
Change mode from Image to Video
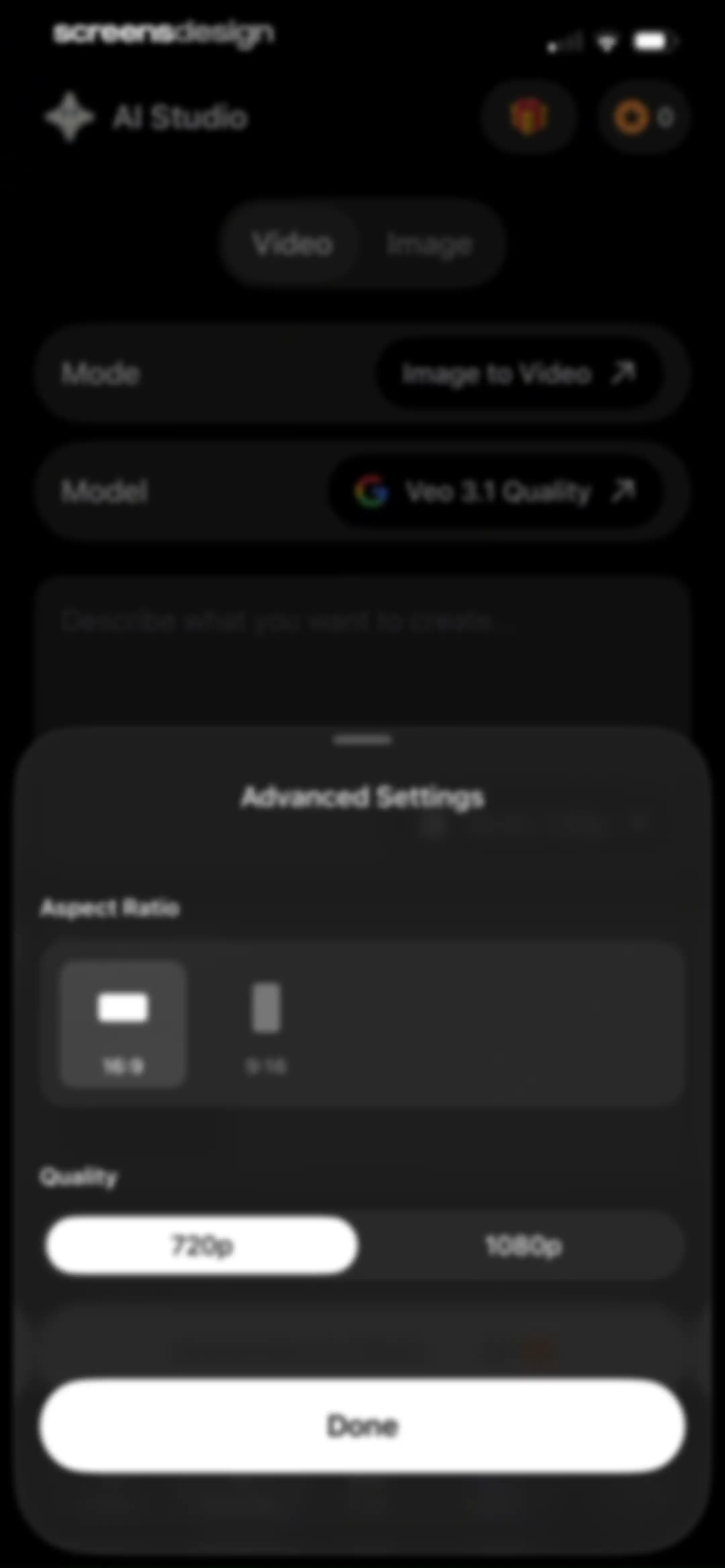coord(519,373)
